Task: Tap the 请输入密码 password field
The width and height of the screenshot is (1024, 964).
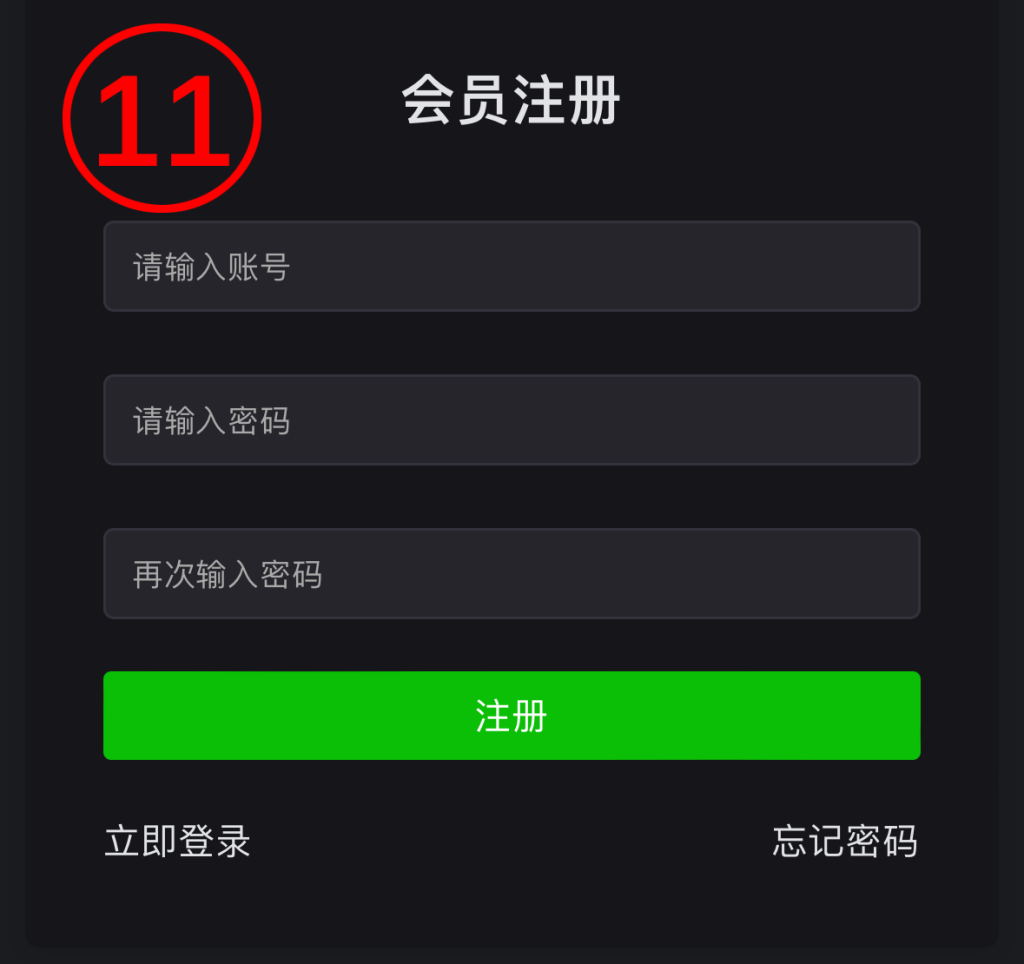Action: click(511, 421)
